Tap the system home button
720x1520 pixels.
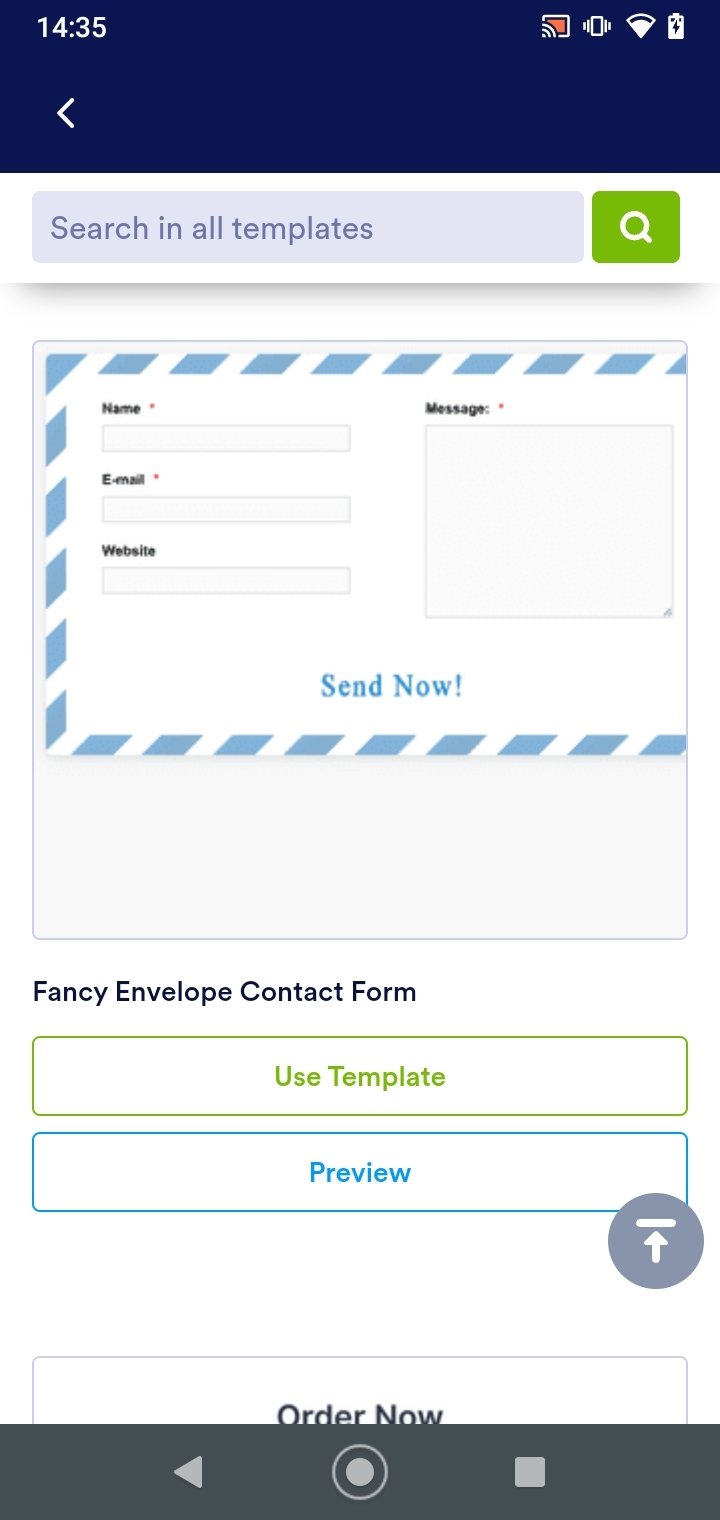point(360,1472)
